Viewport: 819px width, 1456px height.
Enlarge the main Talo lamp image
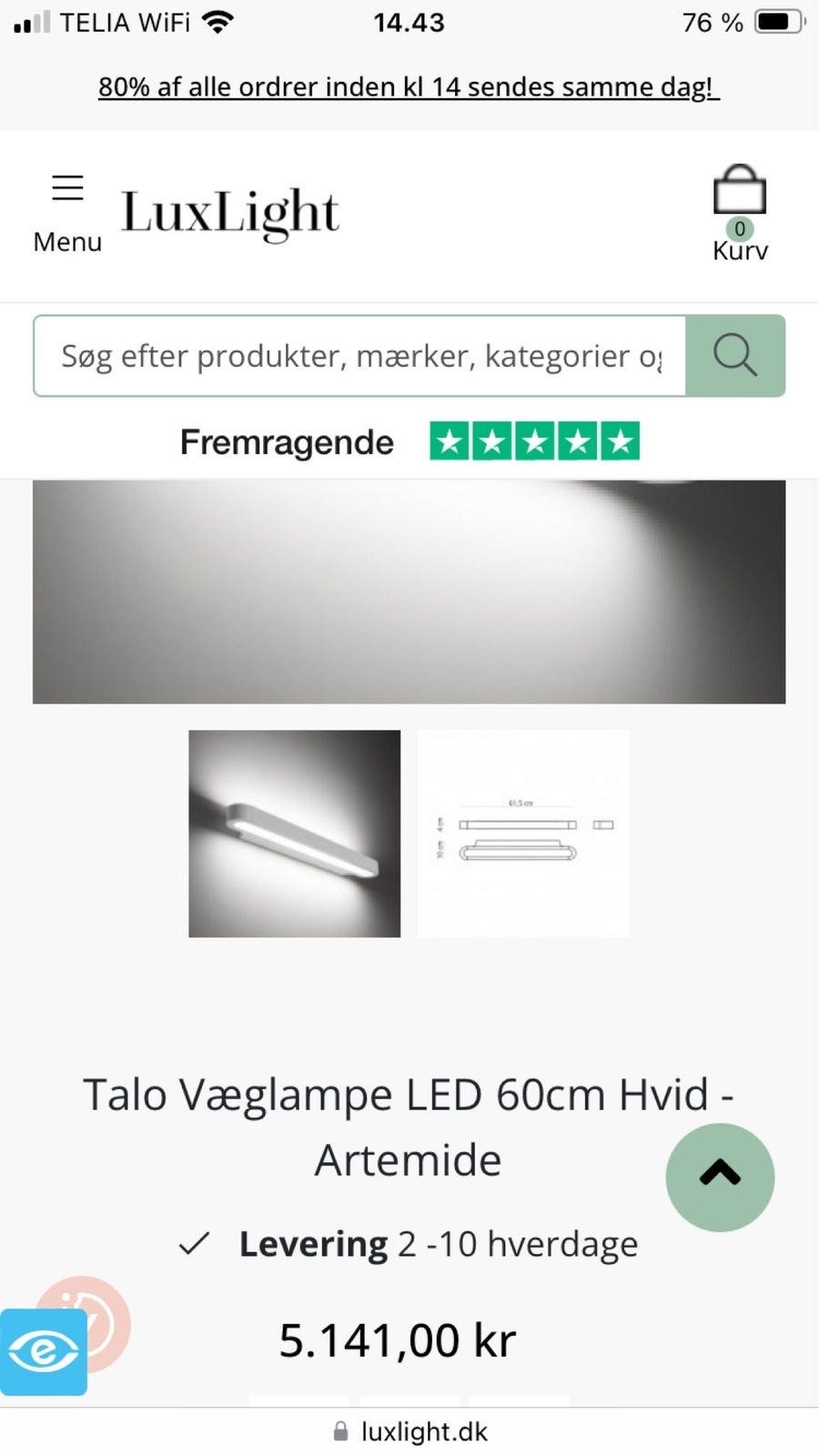(409, 591)
